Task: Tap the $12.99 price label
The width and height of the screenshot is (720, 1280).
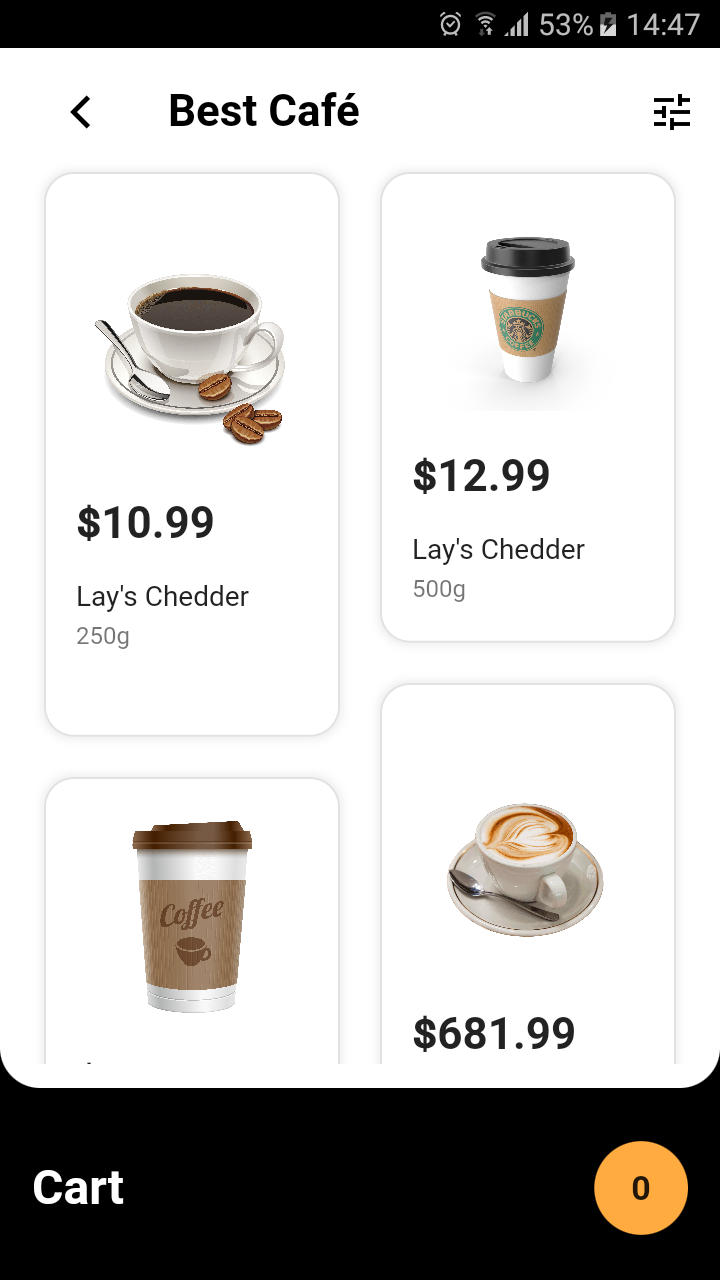Action: pyautogui.click(x=483, y=476)
